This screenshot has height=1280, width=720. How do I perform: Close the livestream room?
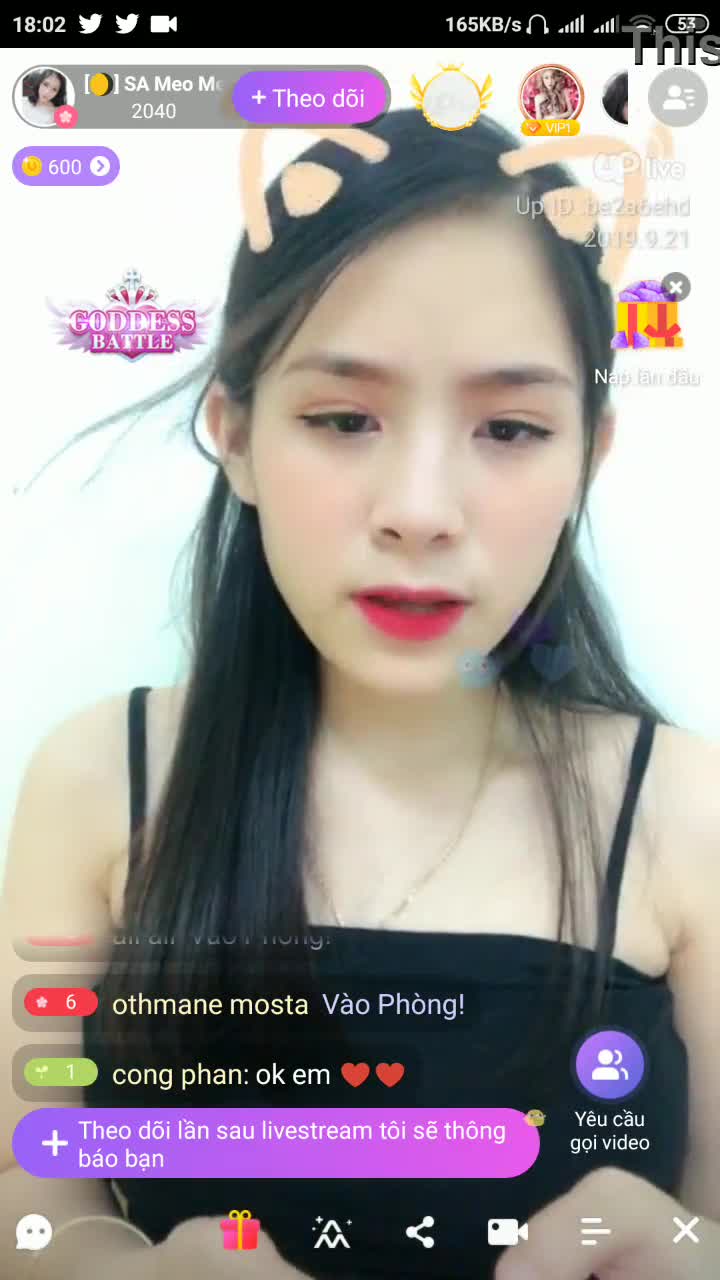[x=685, y=1231]
